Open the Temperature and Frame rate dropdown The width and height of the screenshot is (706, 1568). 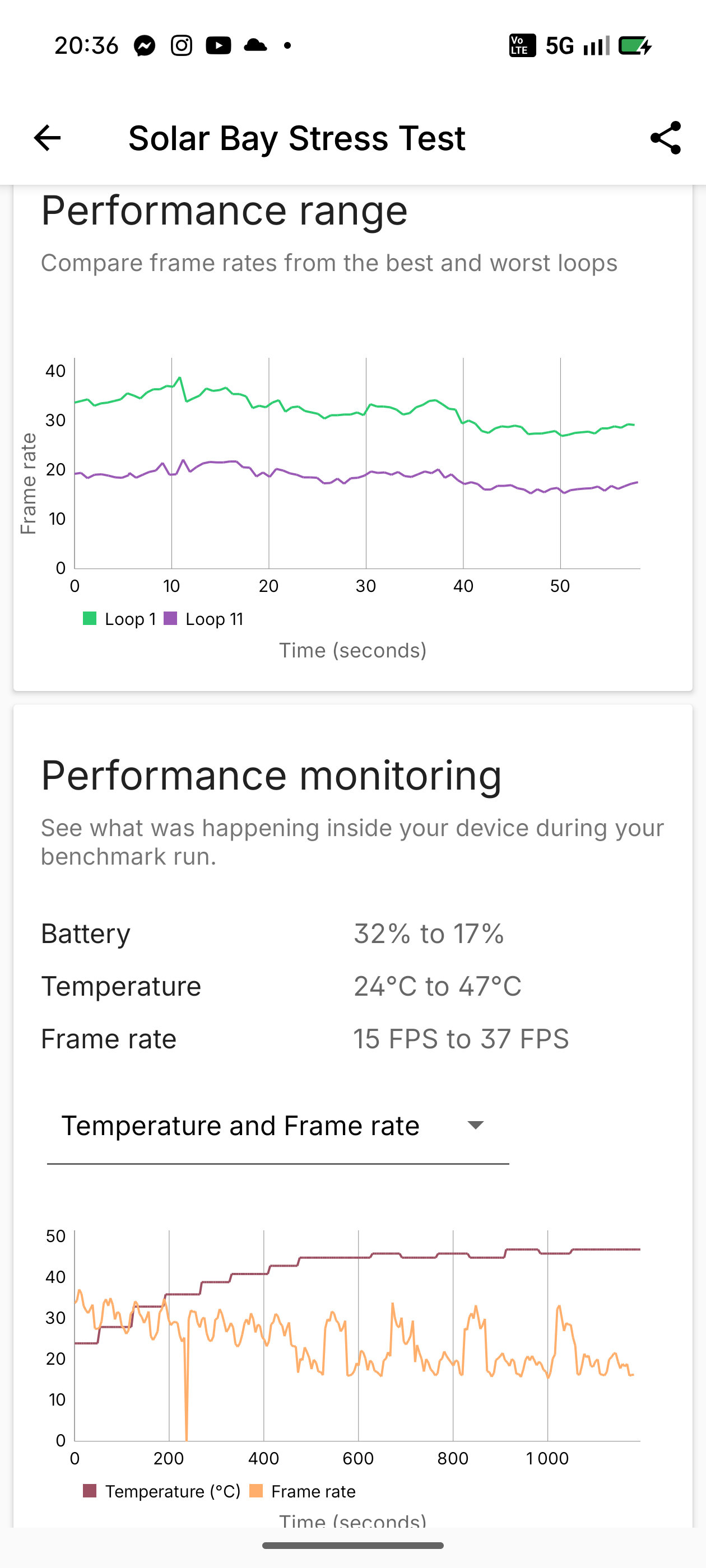[278, 1126]
